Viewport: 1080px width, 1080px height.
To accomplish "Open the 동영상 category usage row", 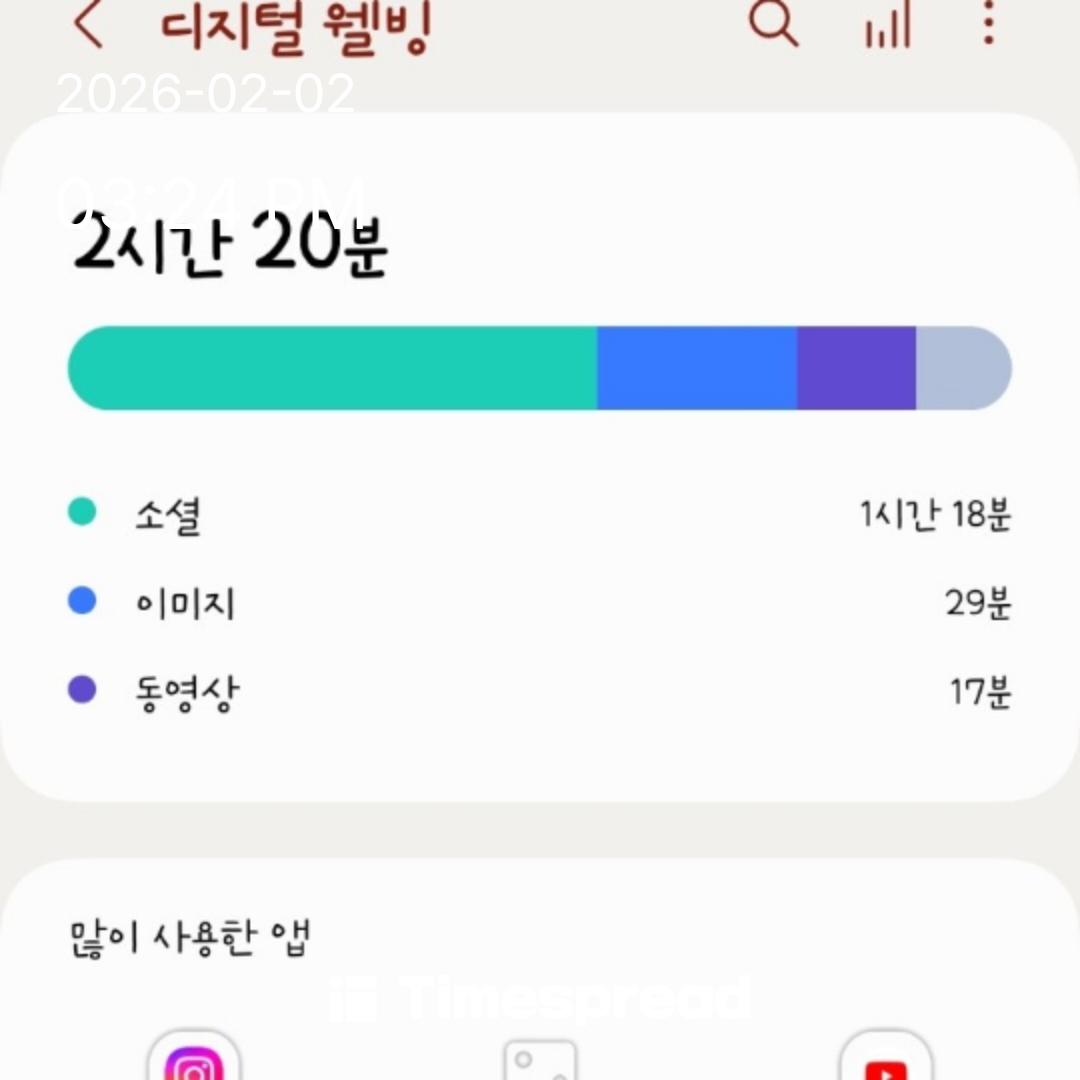I will point(540,691).
